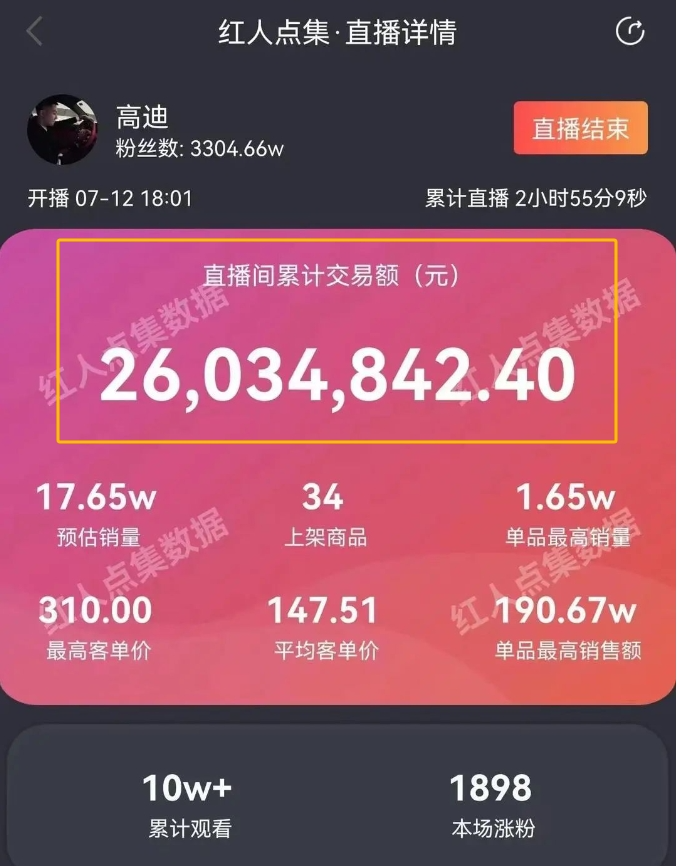Open 高迪's profile avatar
The image size is (677, 866).
pos(62,130)
